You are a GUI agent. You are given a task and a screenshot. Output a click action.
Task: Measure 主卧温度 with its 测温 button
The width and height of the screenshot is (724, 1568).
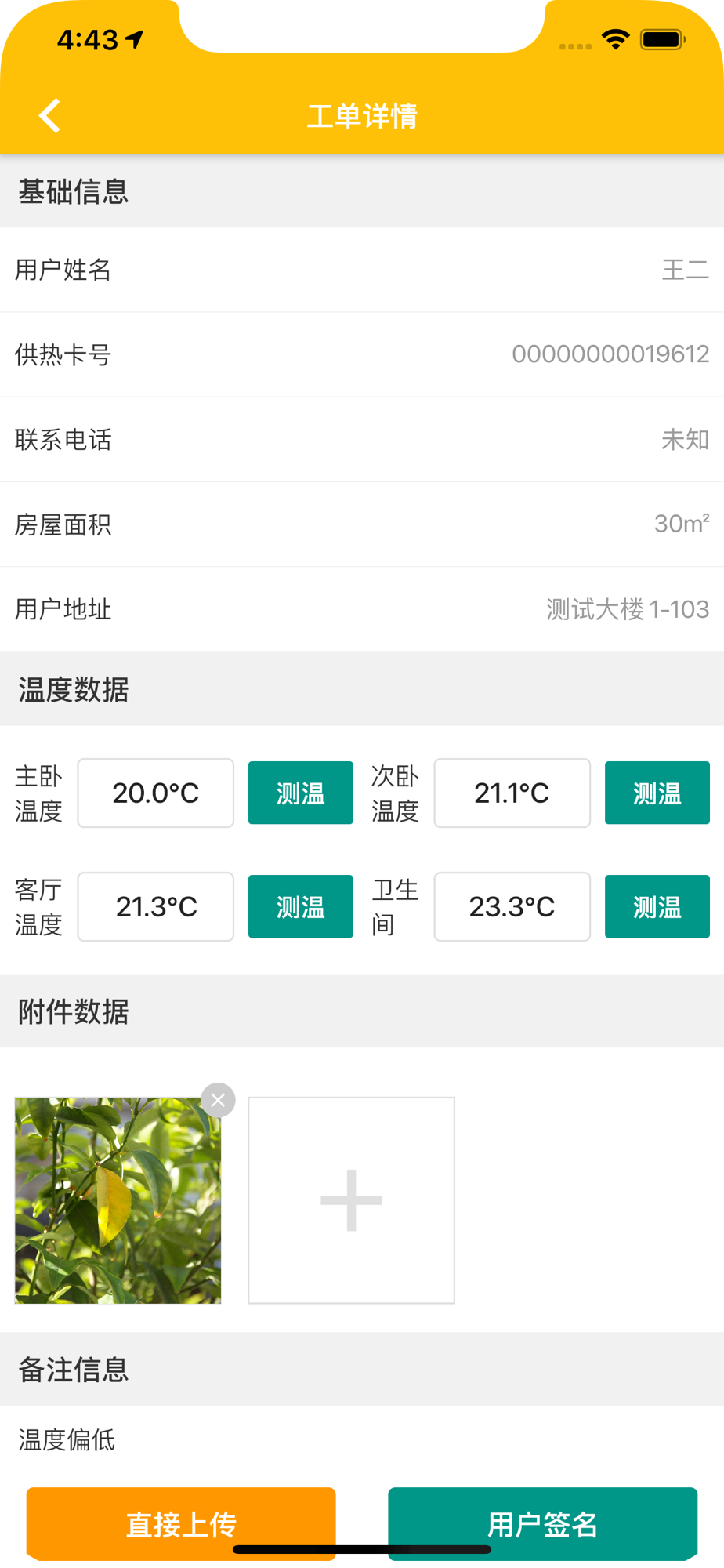(300, 793)
